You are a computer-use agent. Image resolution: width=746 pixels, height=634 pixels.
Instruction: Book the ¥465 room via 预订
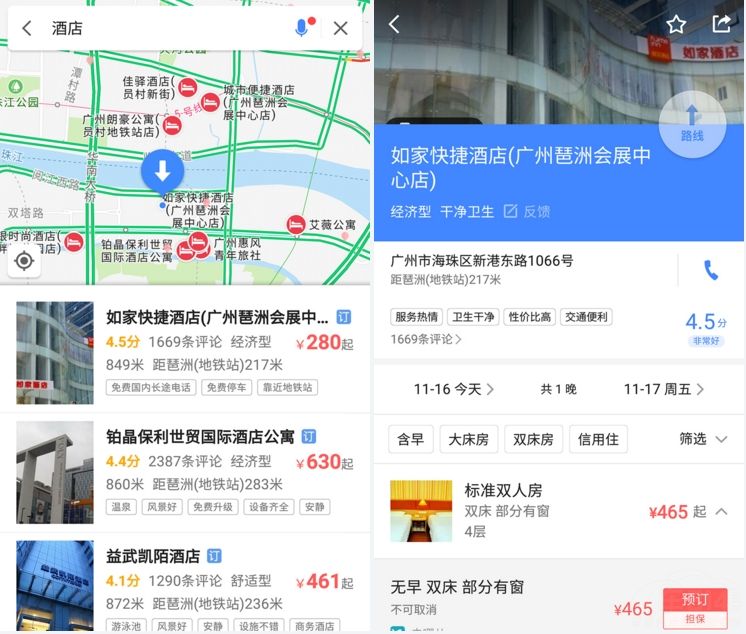(695, 599)
